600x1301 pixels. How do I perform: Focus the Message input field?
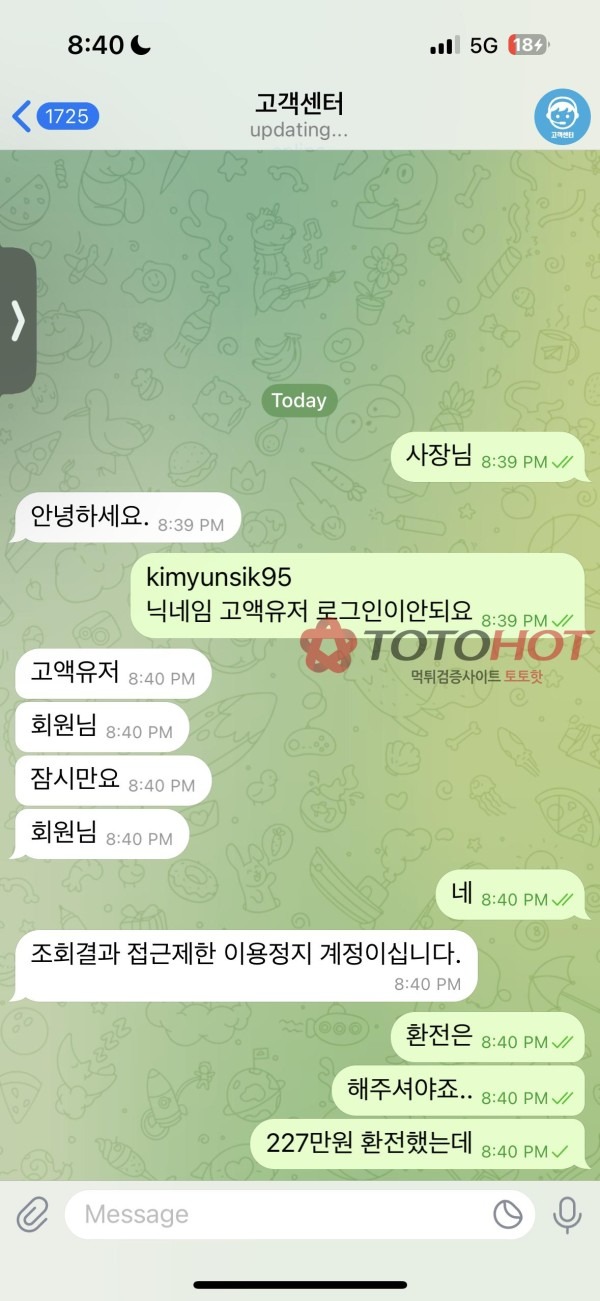pyautogui.click(x=280, y=1215)
